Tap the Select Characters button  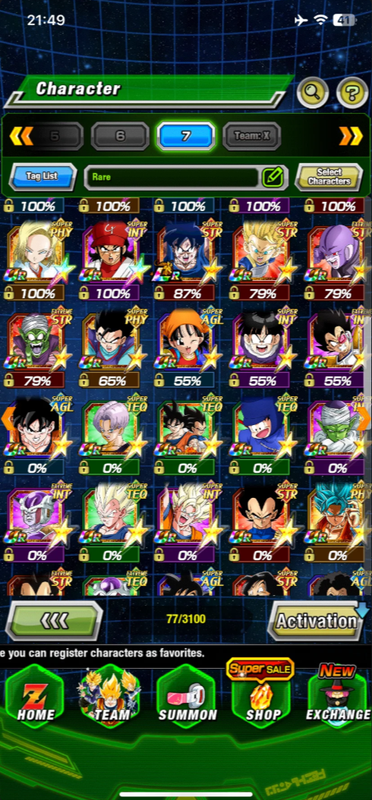(x=329, y=177)
